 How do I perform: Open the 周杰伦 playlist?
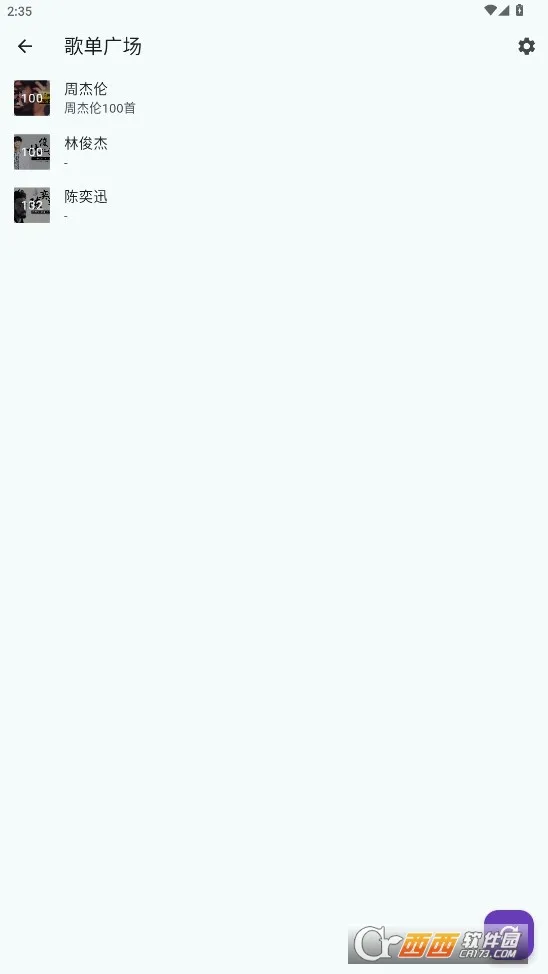point(274,98)
